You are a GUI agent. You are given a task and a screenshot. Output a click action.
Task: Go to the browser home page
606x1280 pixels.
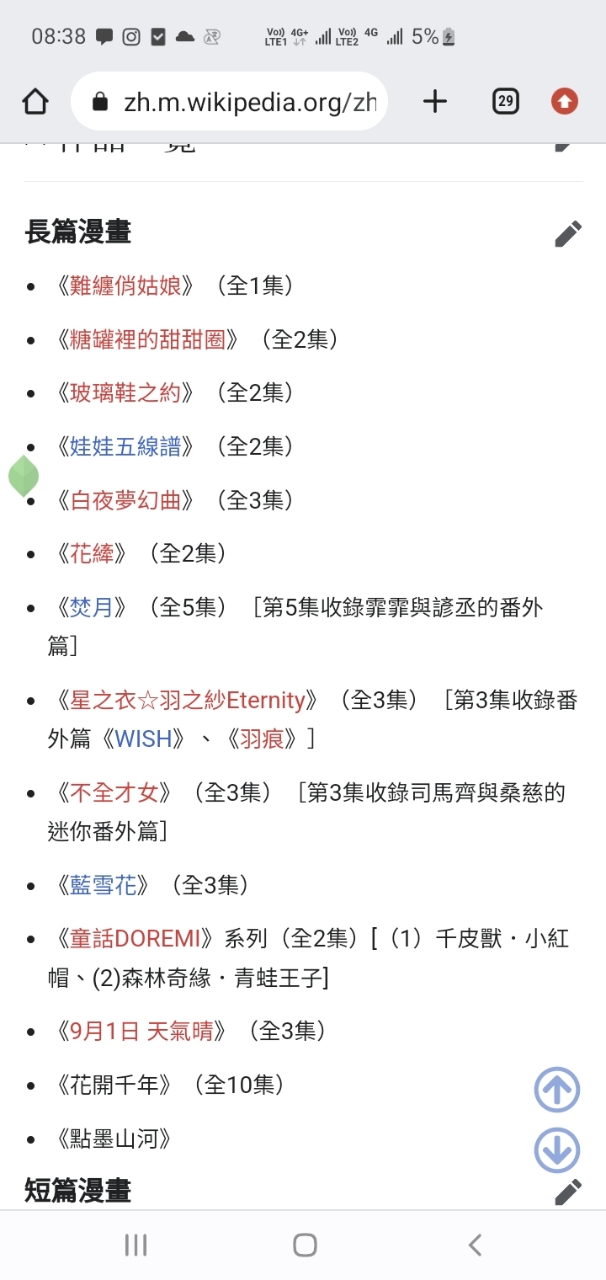click(x=35, y=101)
